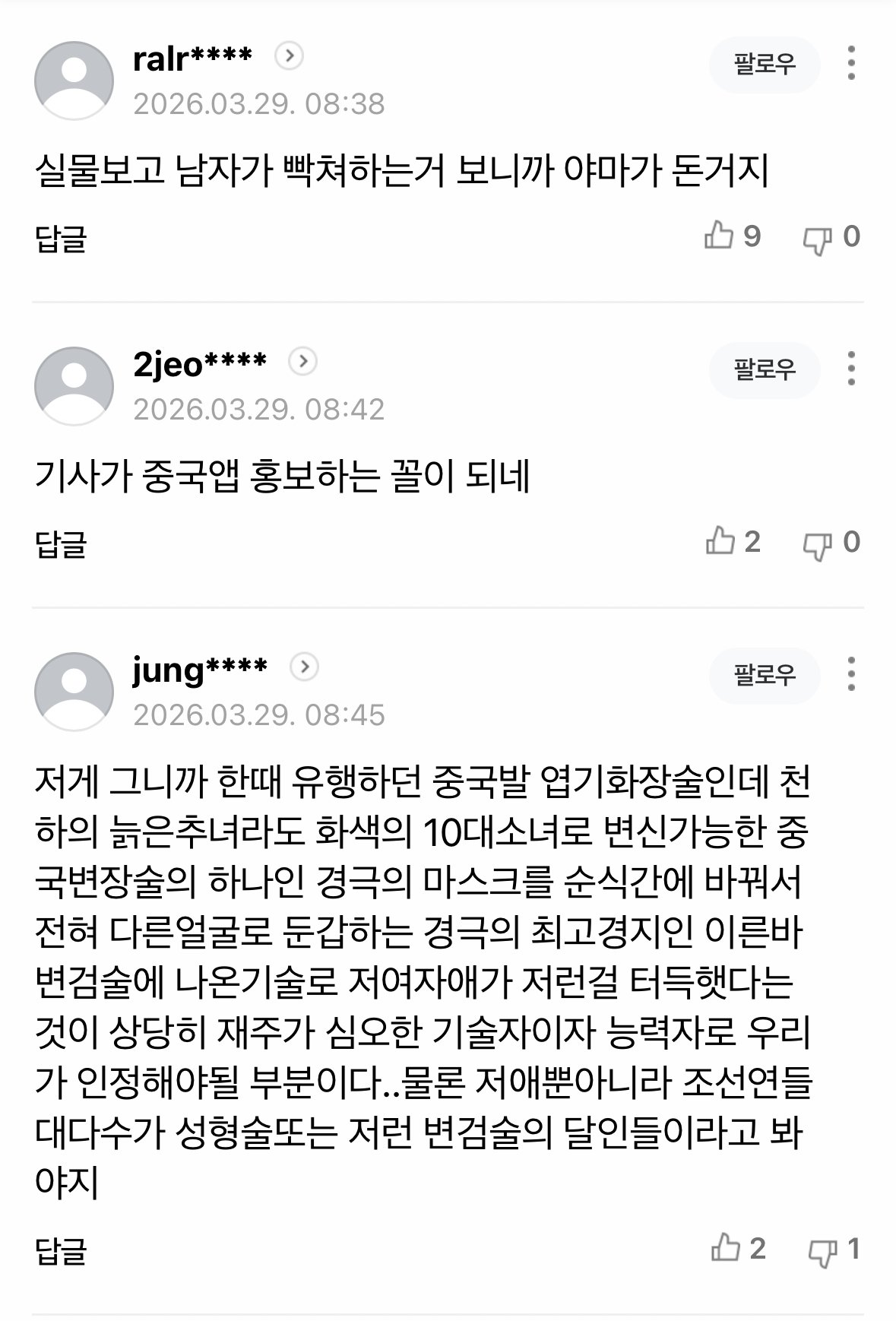Like the comment by jung****
Screen dimensions: 896x1321
click(x=725, y=1249)
